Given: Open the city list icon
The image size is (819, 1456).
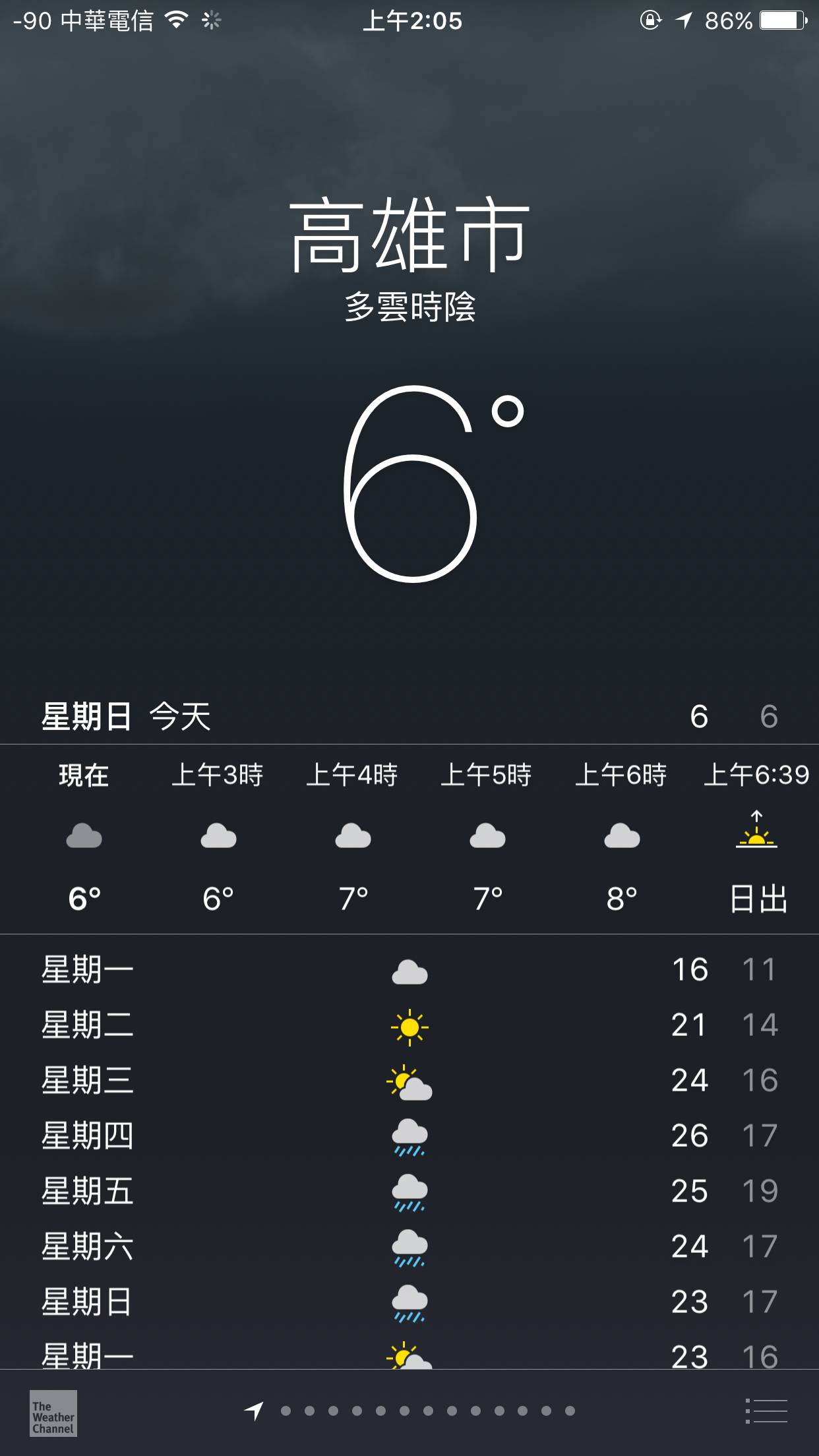Looking at the screenshot, I should (766, 1411).
